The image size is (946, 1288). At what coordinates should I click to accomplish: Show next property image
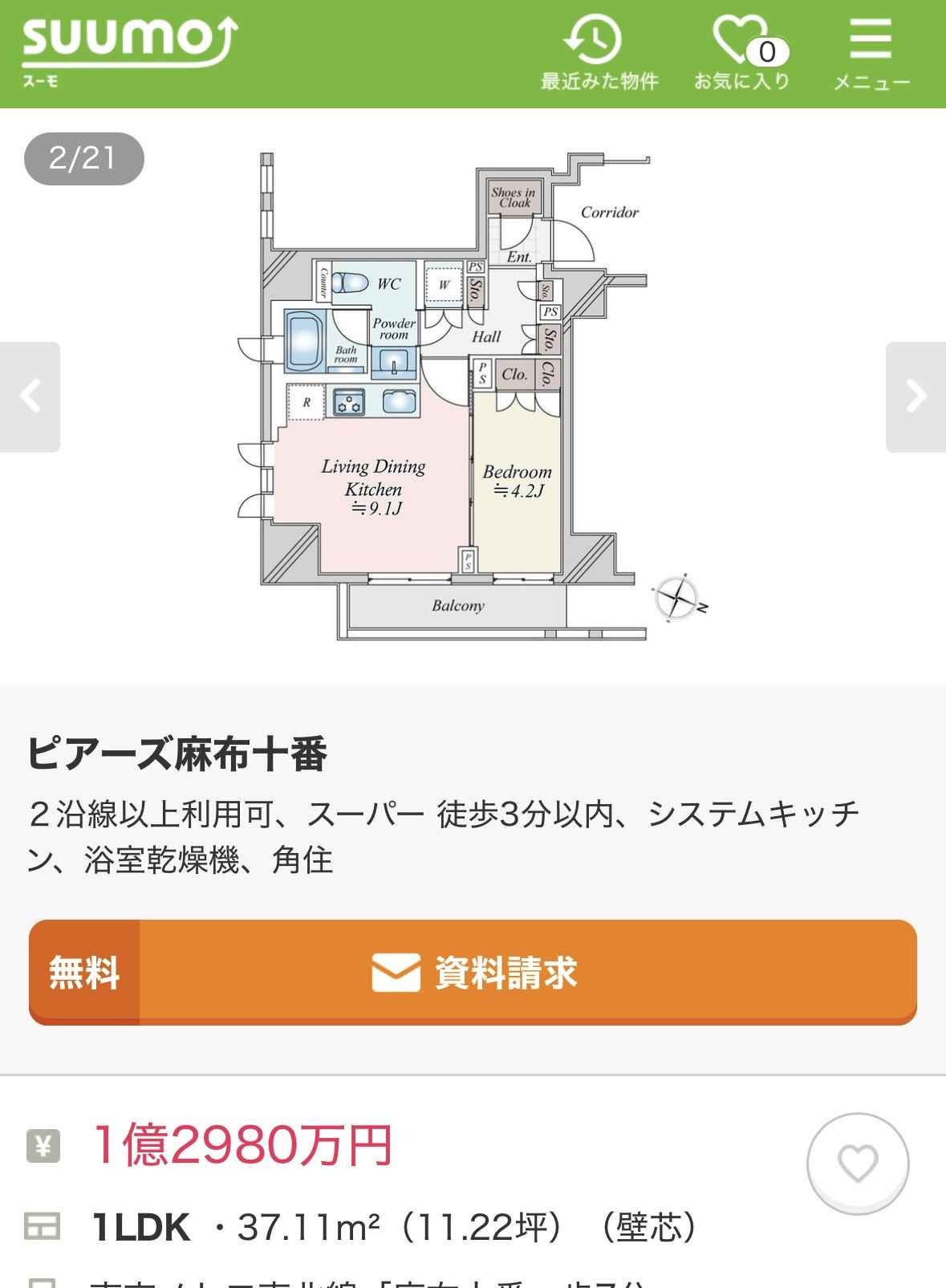point(916,396)
